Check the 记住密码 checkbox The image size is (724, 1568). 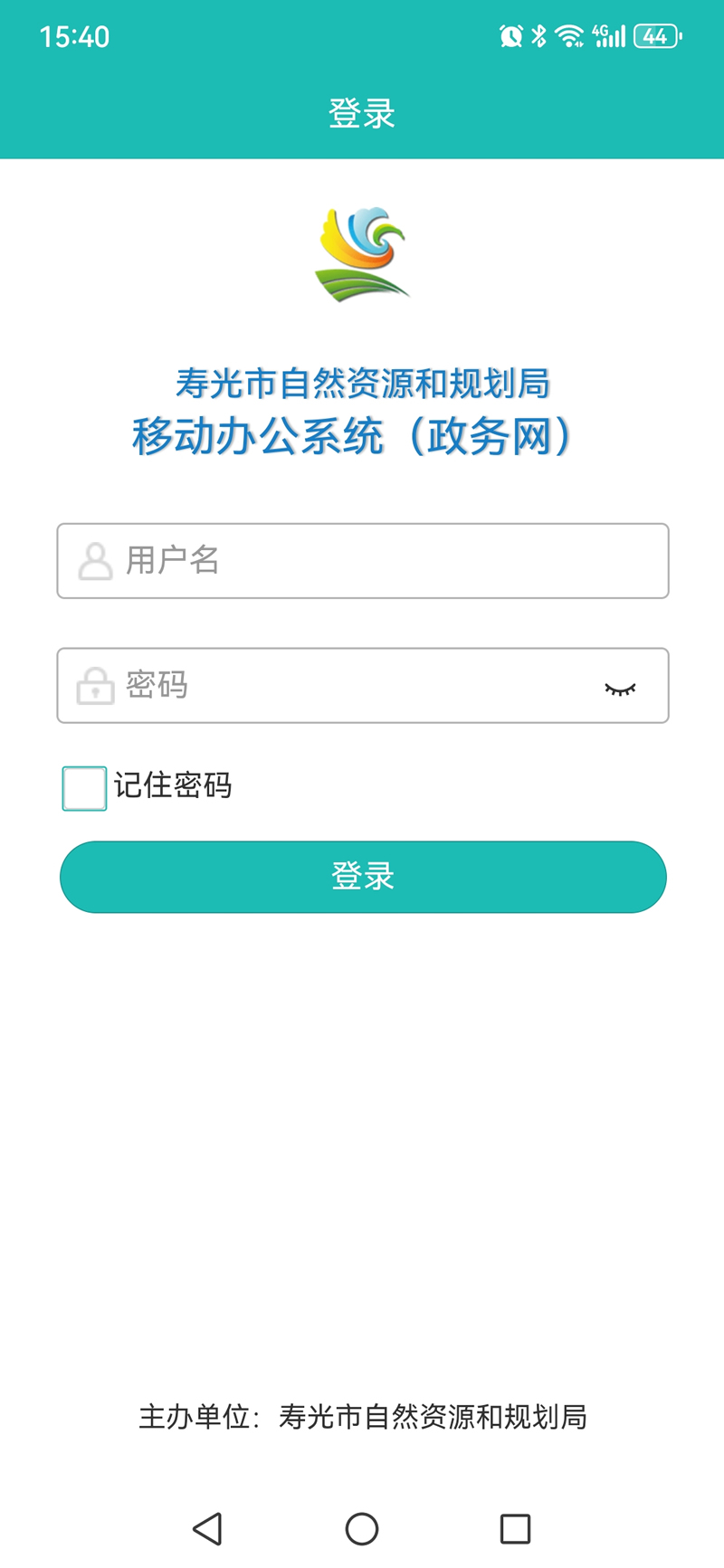(x=84, y=788)
